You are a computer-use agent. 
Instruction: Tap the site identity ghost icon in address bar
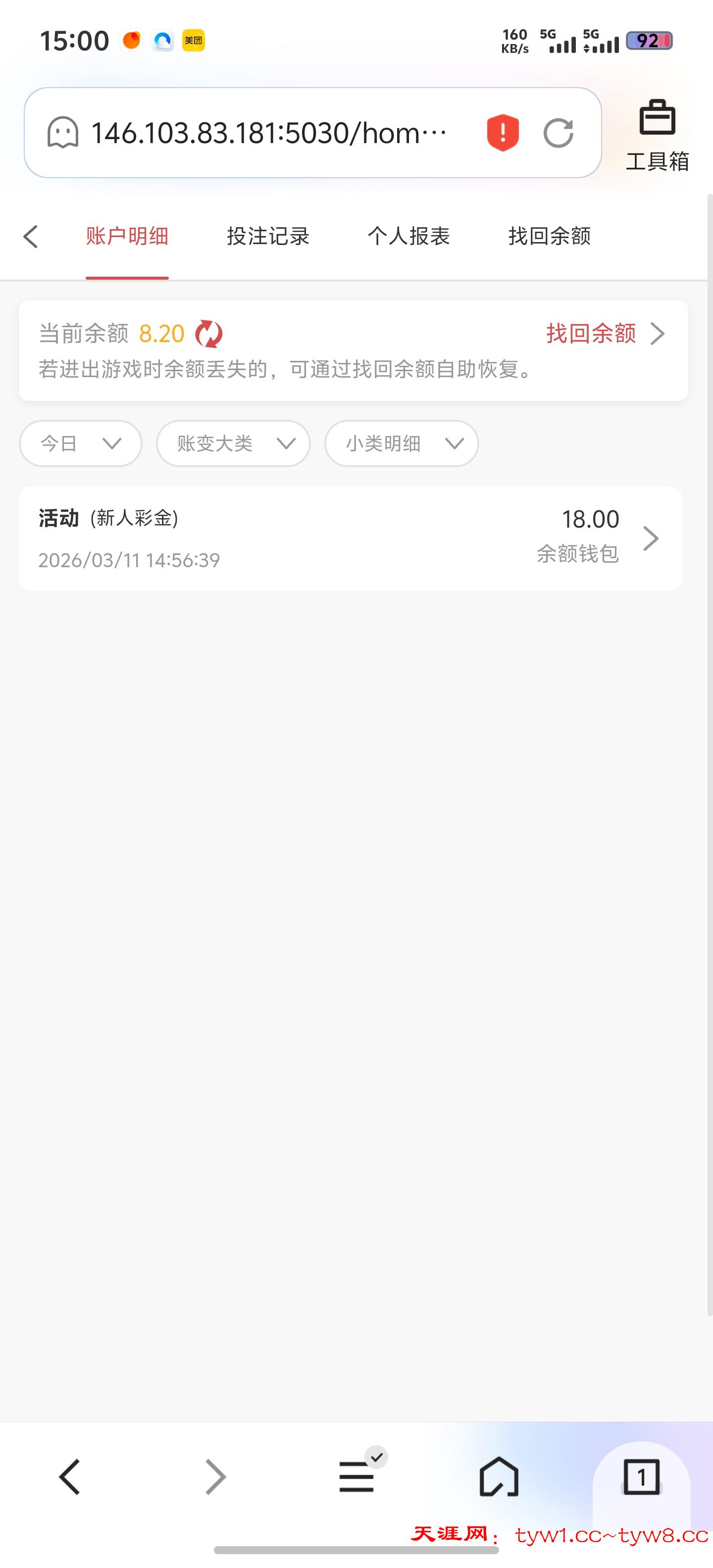tap(63, 133)
